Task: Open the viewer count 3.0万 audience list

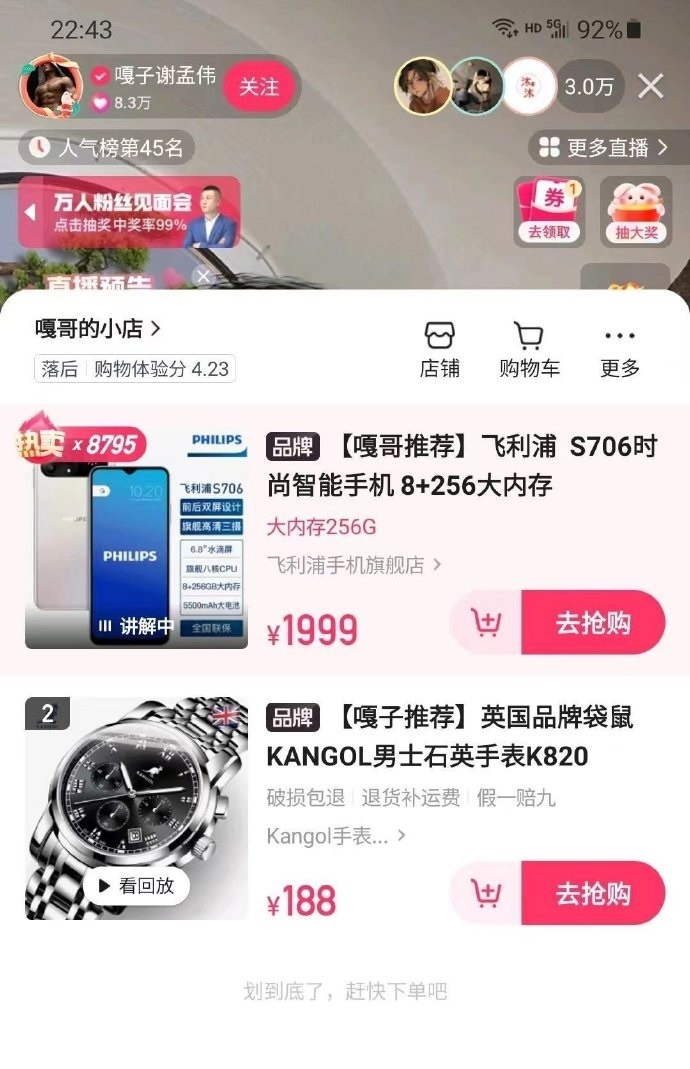Action: 589,87
